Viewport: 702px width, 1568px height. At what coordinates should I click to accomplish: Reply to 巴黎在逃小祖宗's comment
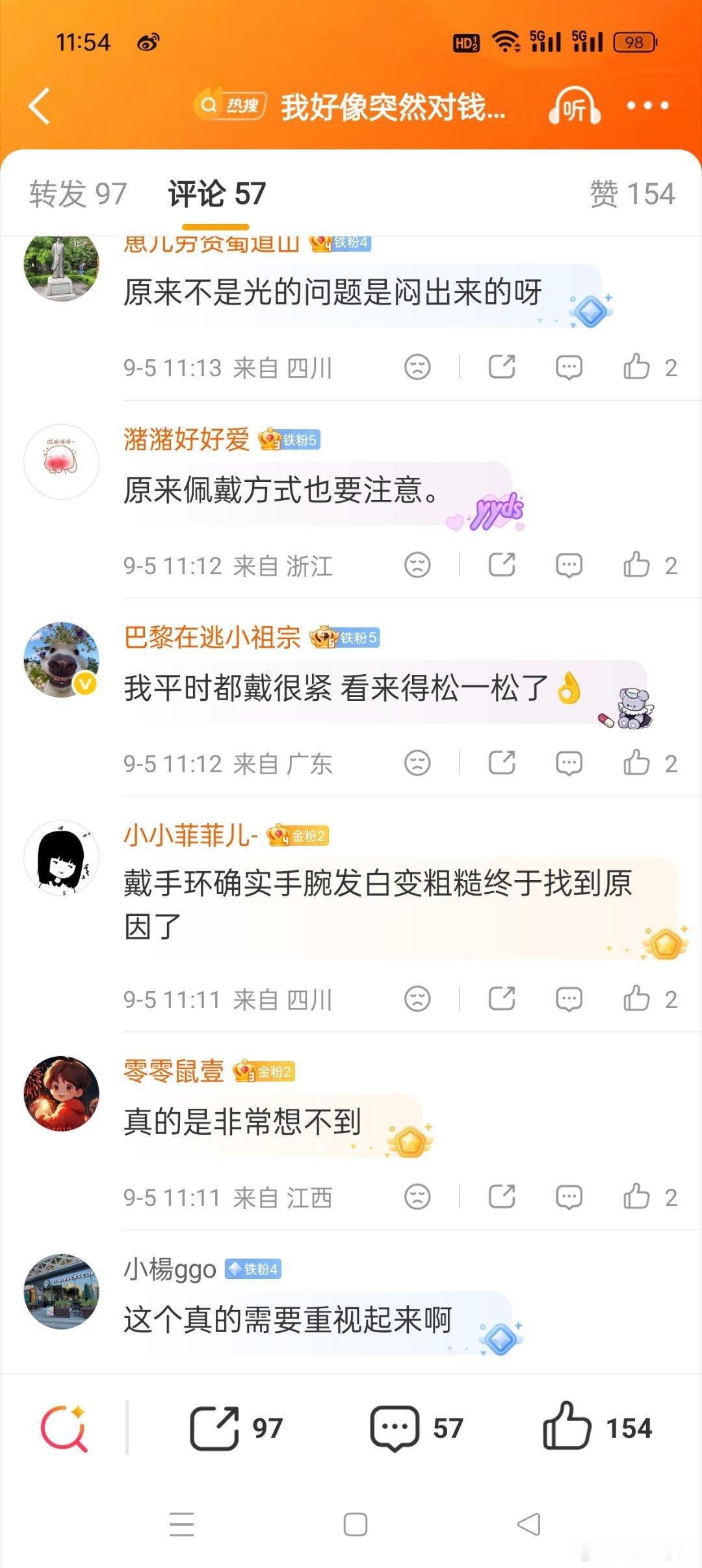click(569, 763)
